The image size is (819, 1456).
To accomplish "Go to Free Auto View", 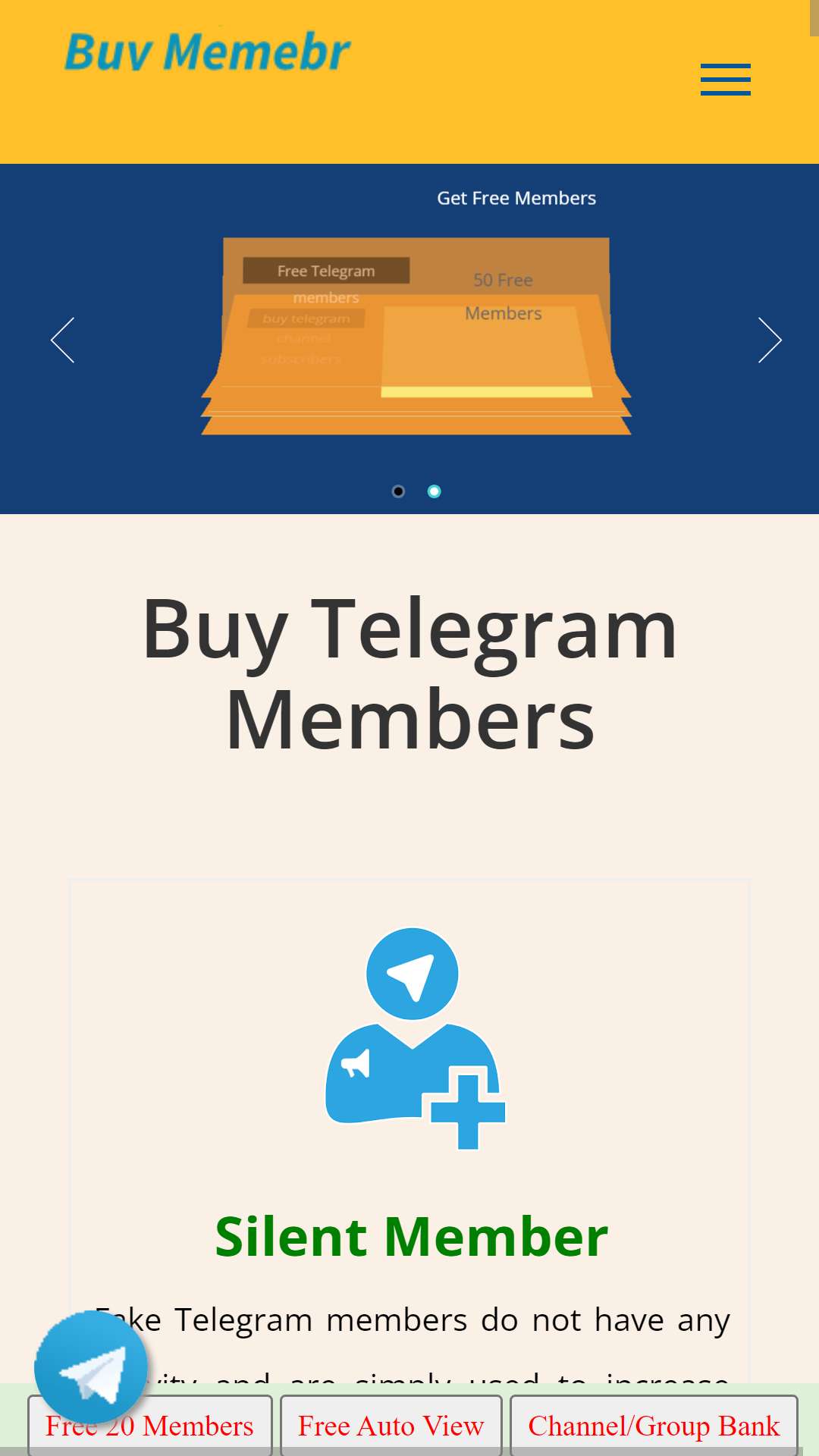I will pyautogui.click(x=391, y=1426).
